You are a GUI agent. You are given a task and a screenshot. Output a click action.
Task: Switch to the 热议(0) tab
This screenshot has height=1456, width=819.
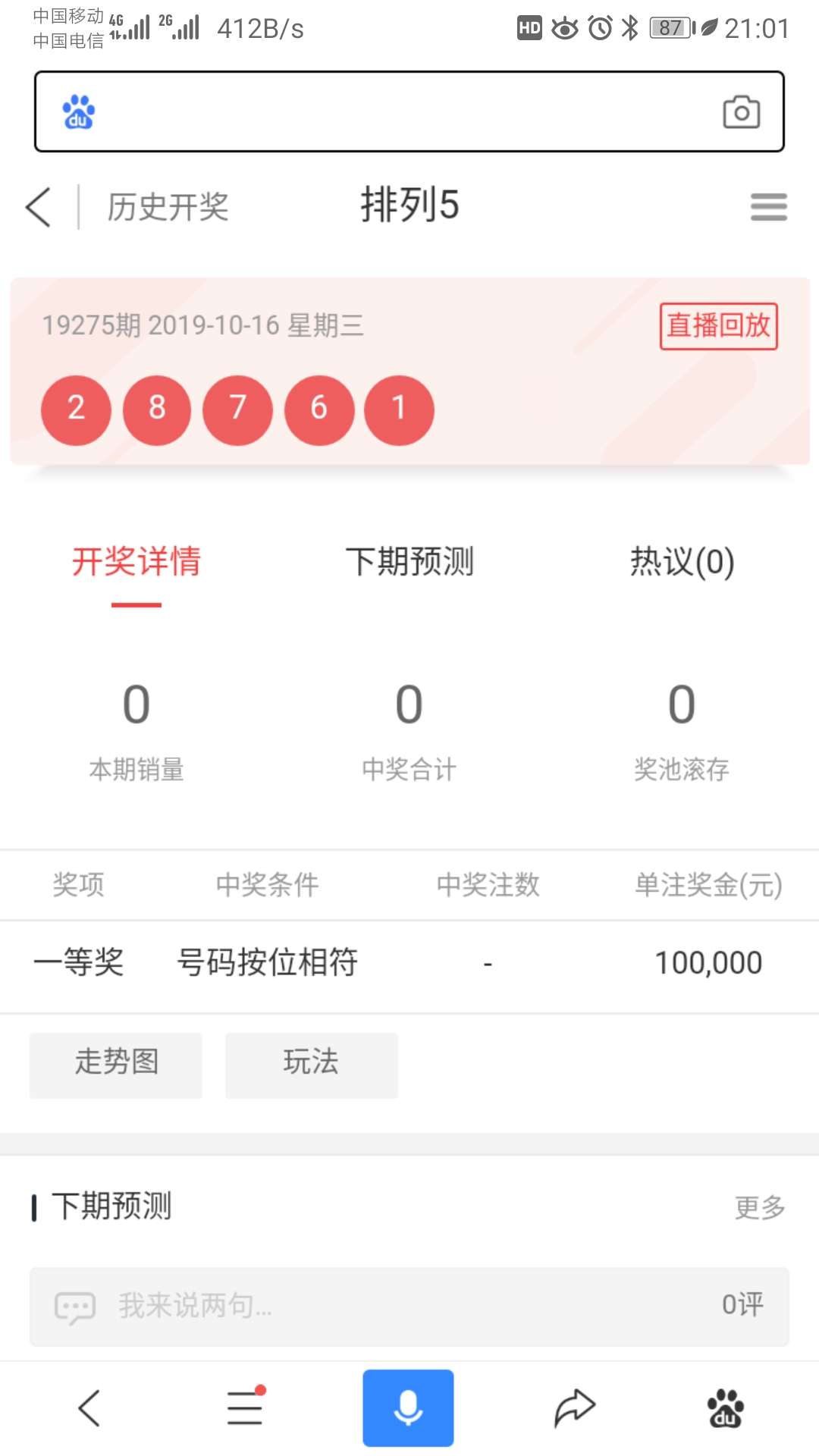click(682, 562)
